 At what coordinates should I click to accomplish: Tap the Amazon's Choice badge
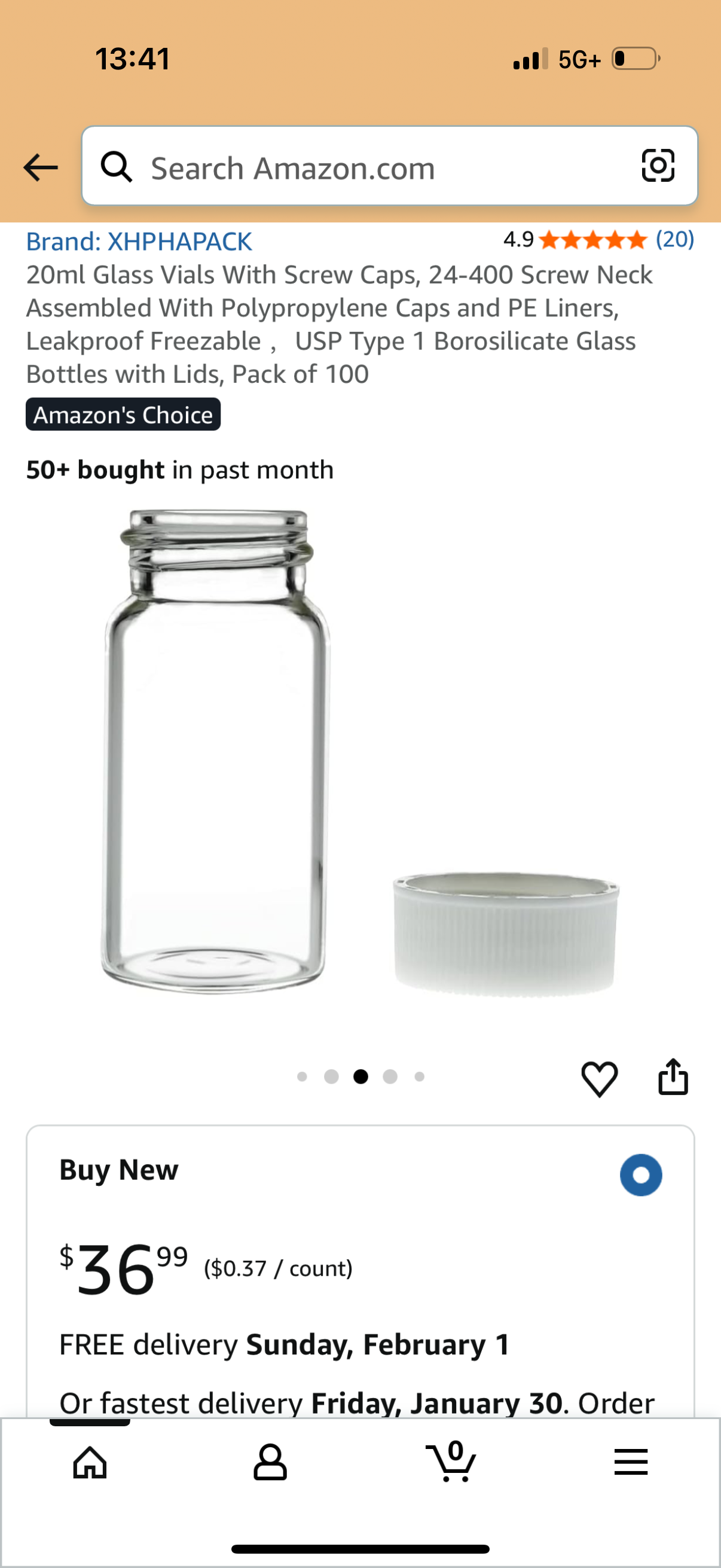click(x=123, y=415)
